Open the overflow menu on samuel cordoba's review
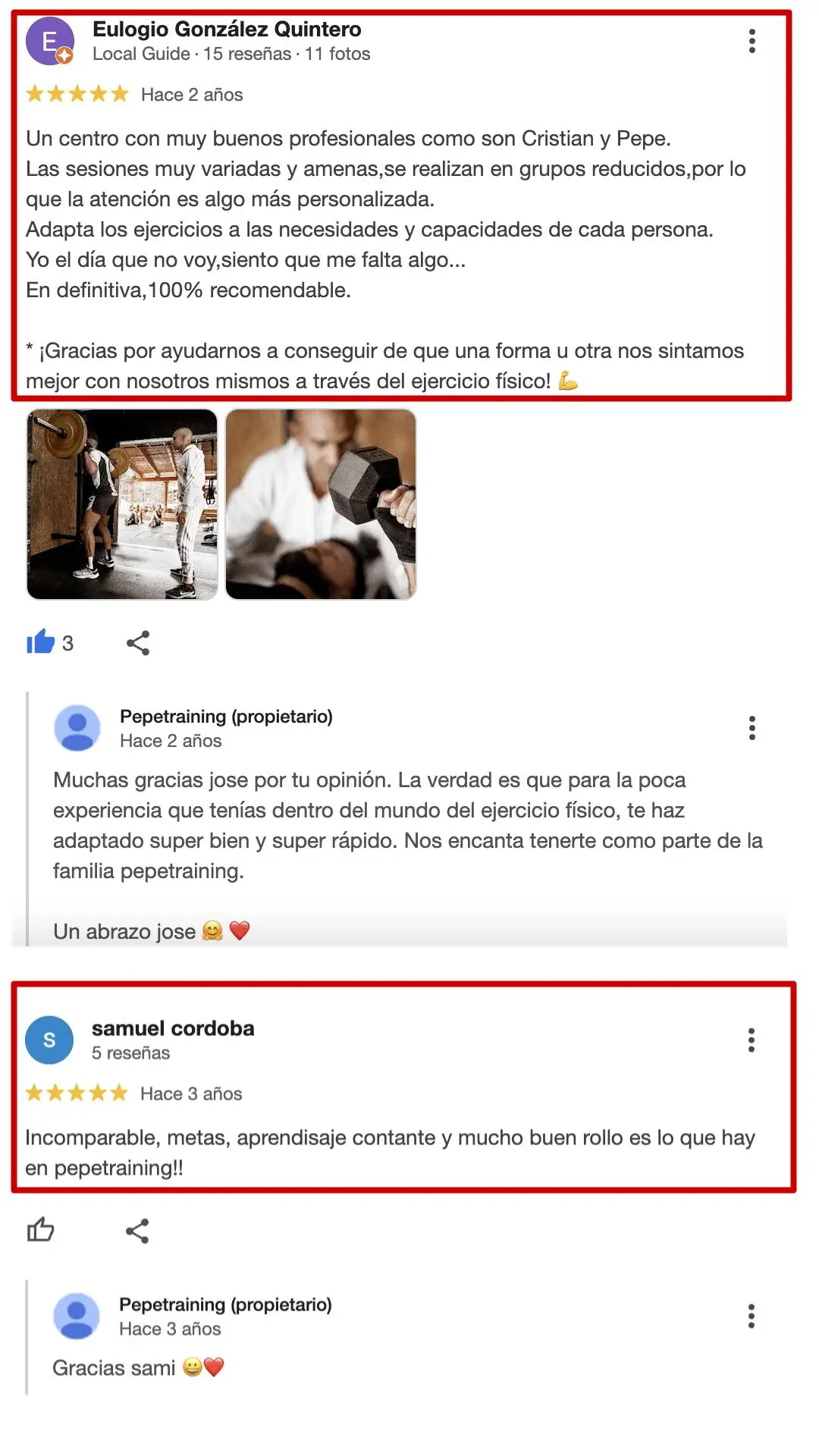 (751, 1040)
